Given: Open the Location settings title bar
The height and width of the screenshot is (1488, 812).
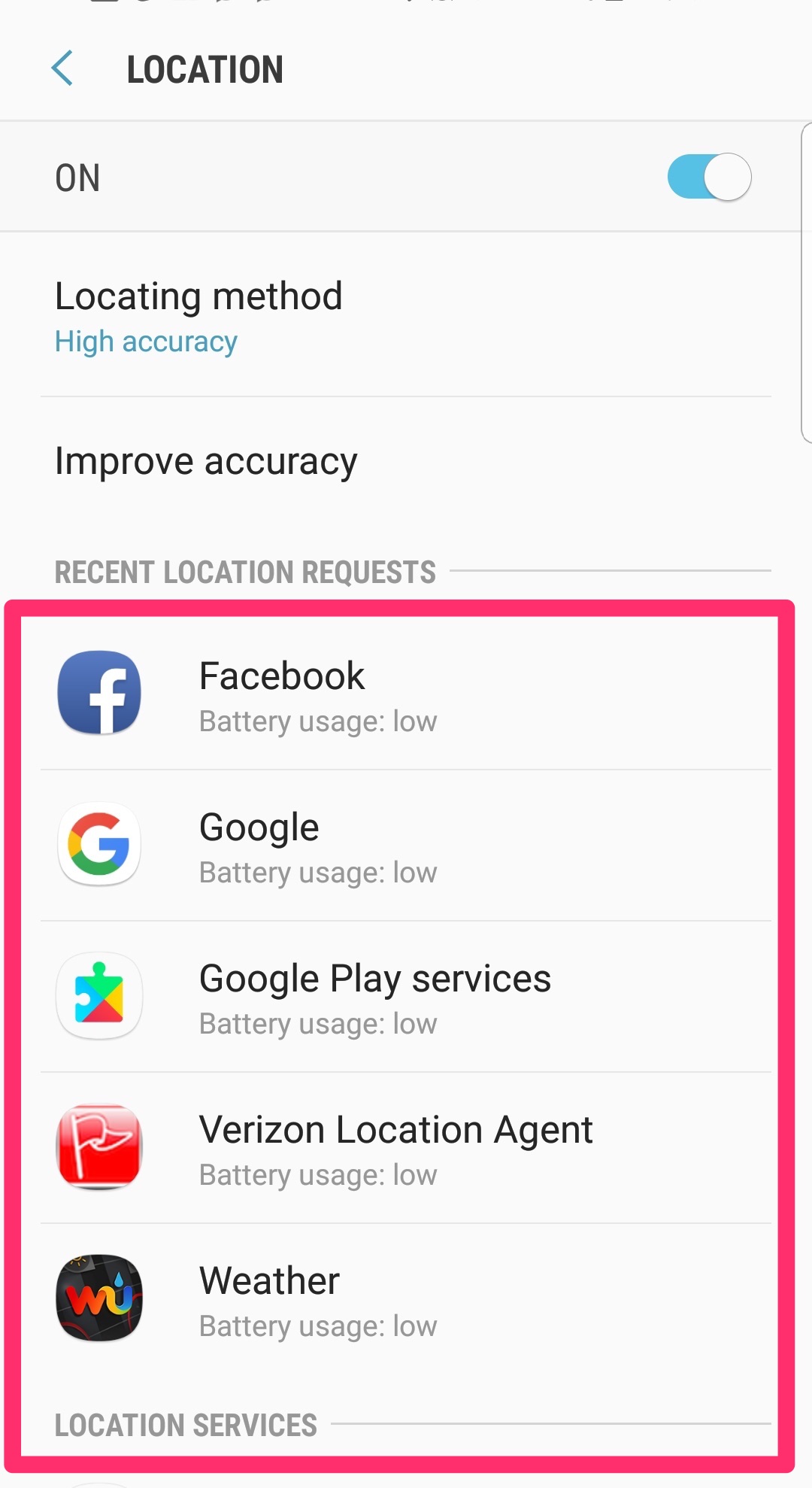Looking at the screenshot, I should (205, 68).
